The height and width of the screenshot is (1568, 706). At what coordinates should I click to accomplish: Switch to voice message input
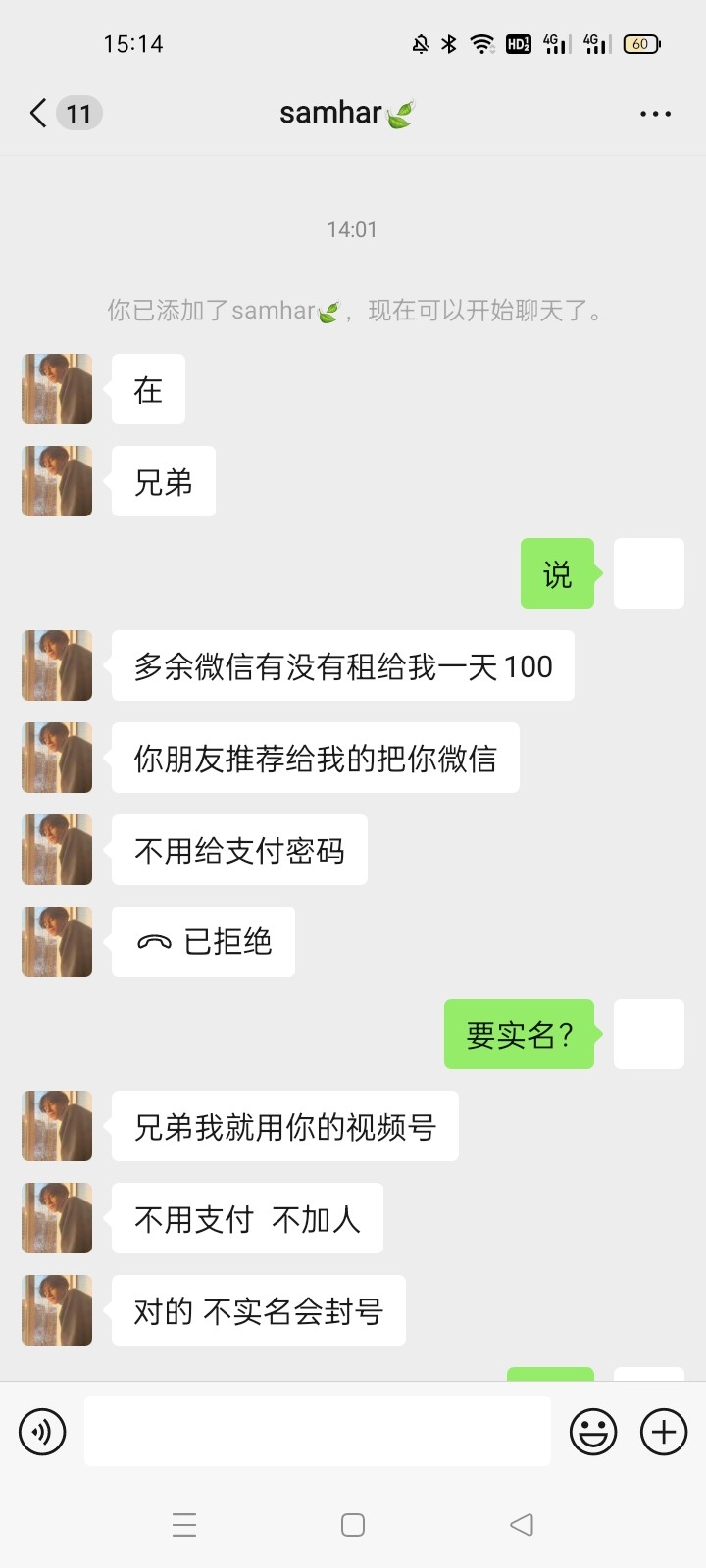(x=42, y=1432)
